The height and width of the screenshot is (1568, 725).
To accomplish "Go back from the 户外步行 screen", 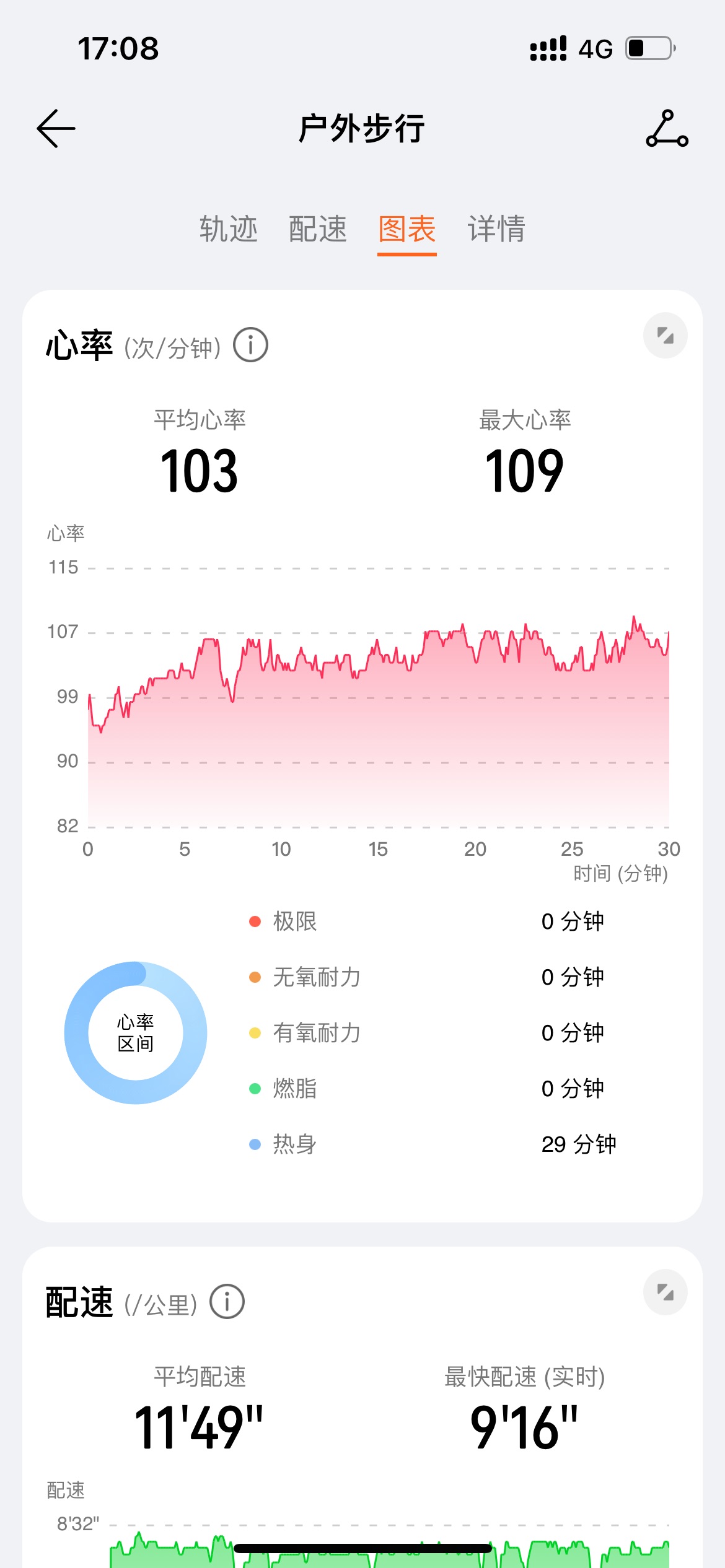I will tap(56, 129).
